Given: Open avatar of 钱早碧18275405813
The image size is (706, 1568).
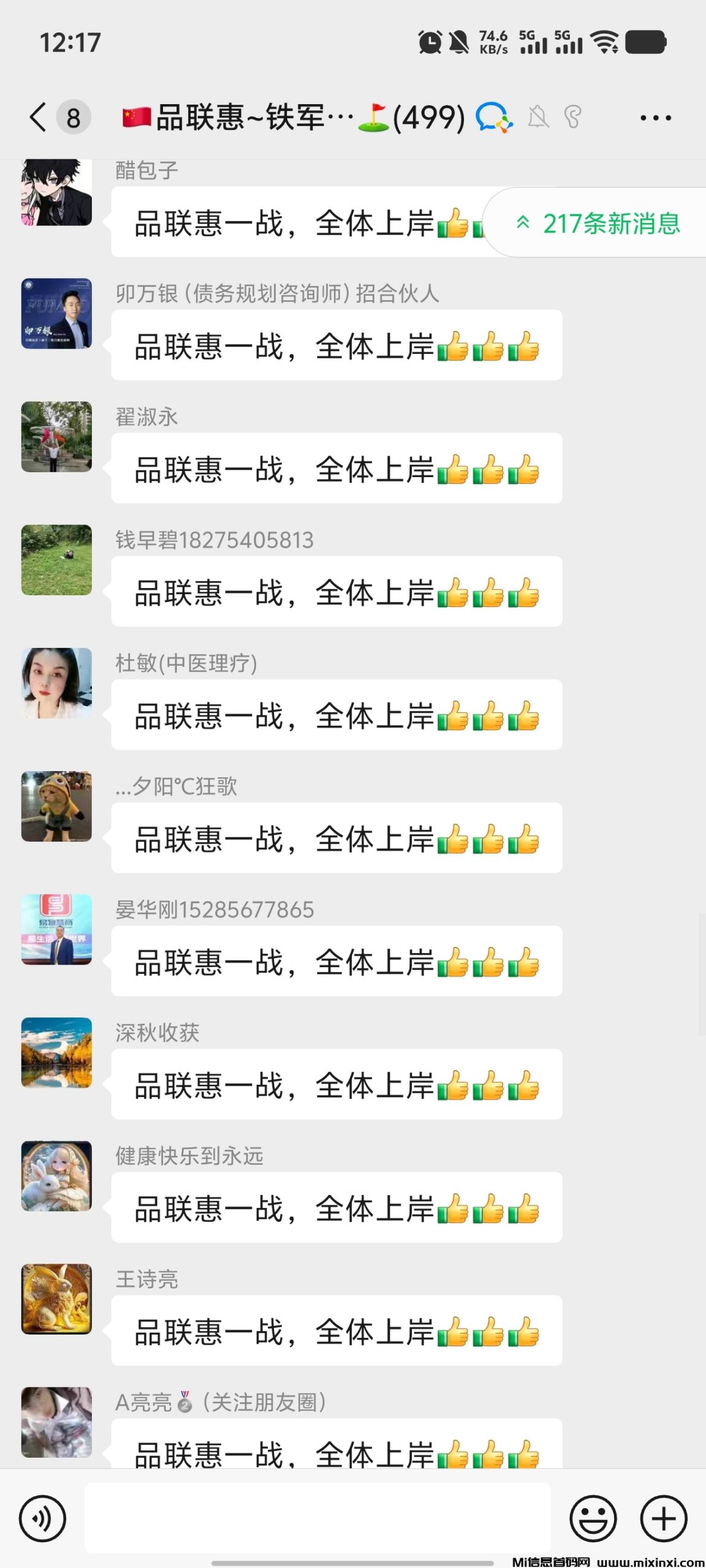Looking at the screenshot, I should click(x=56, y=560).
